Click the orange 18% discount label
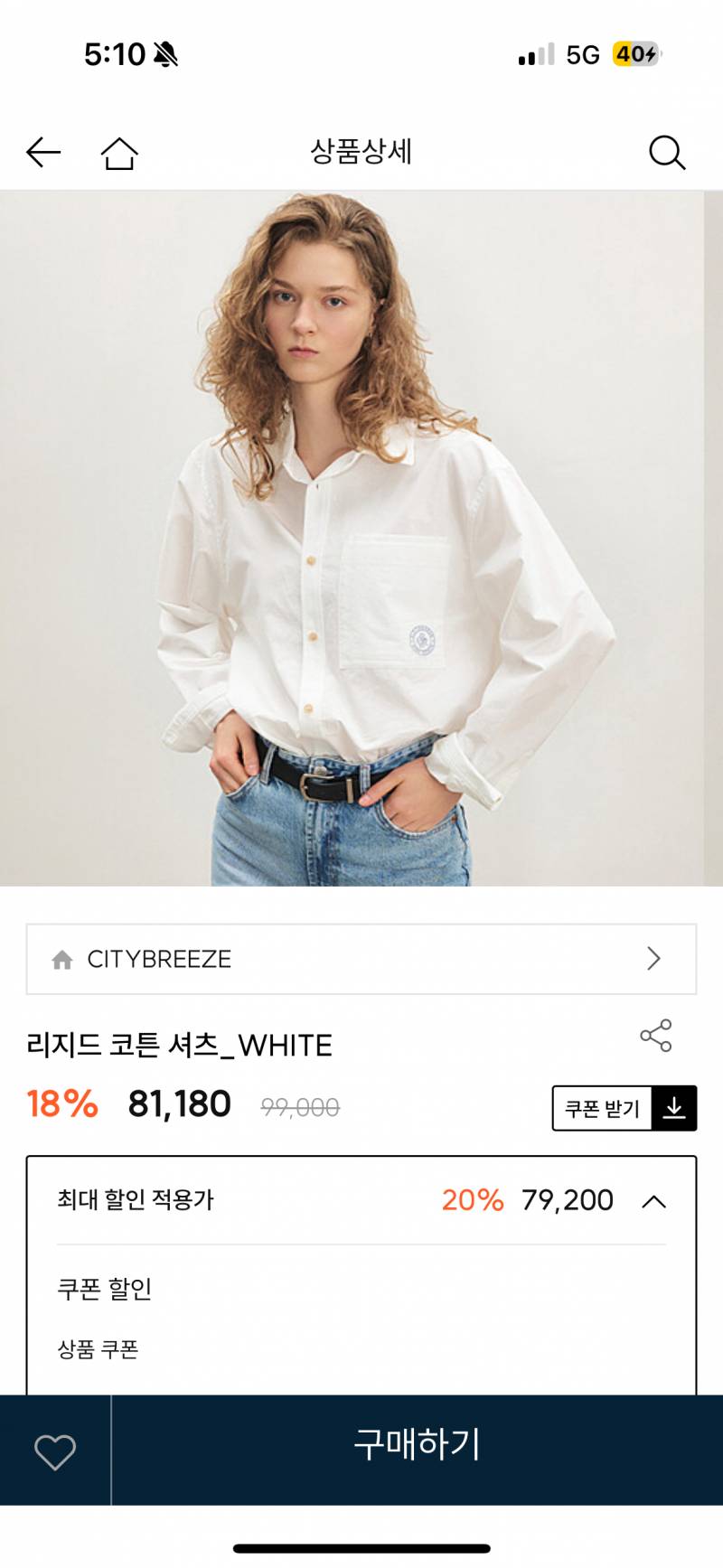The image size is (723, 1568). click(x=61, y=1103)
